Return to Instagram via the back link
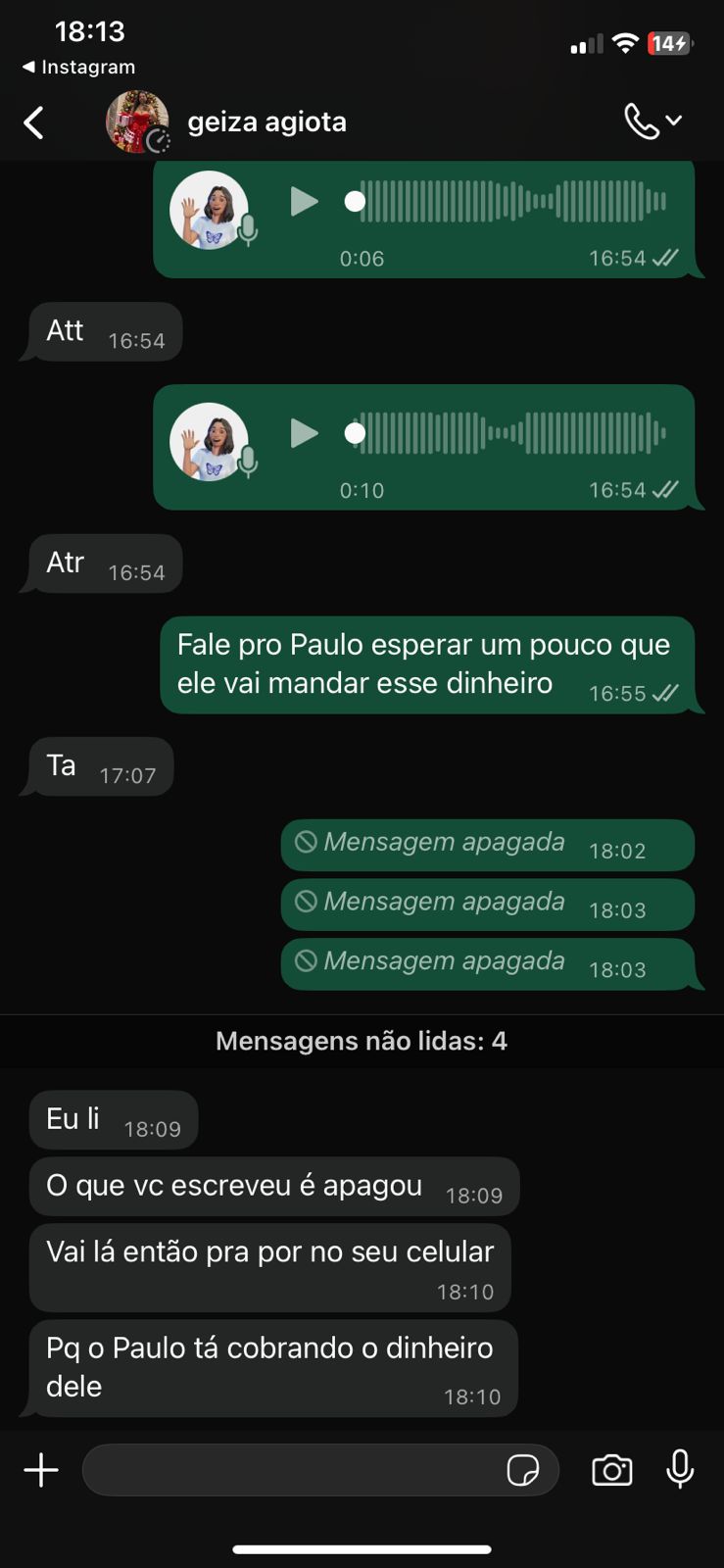The width and height of the screenshot is (724, 1568). click(x=78, y=67)
